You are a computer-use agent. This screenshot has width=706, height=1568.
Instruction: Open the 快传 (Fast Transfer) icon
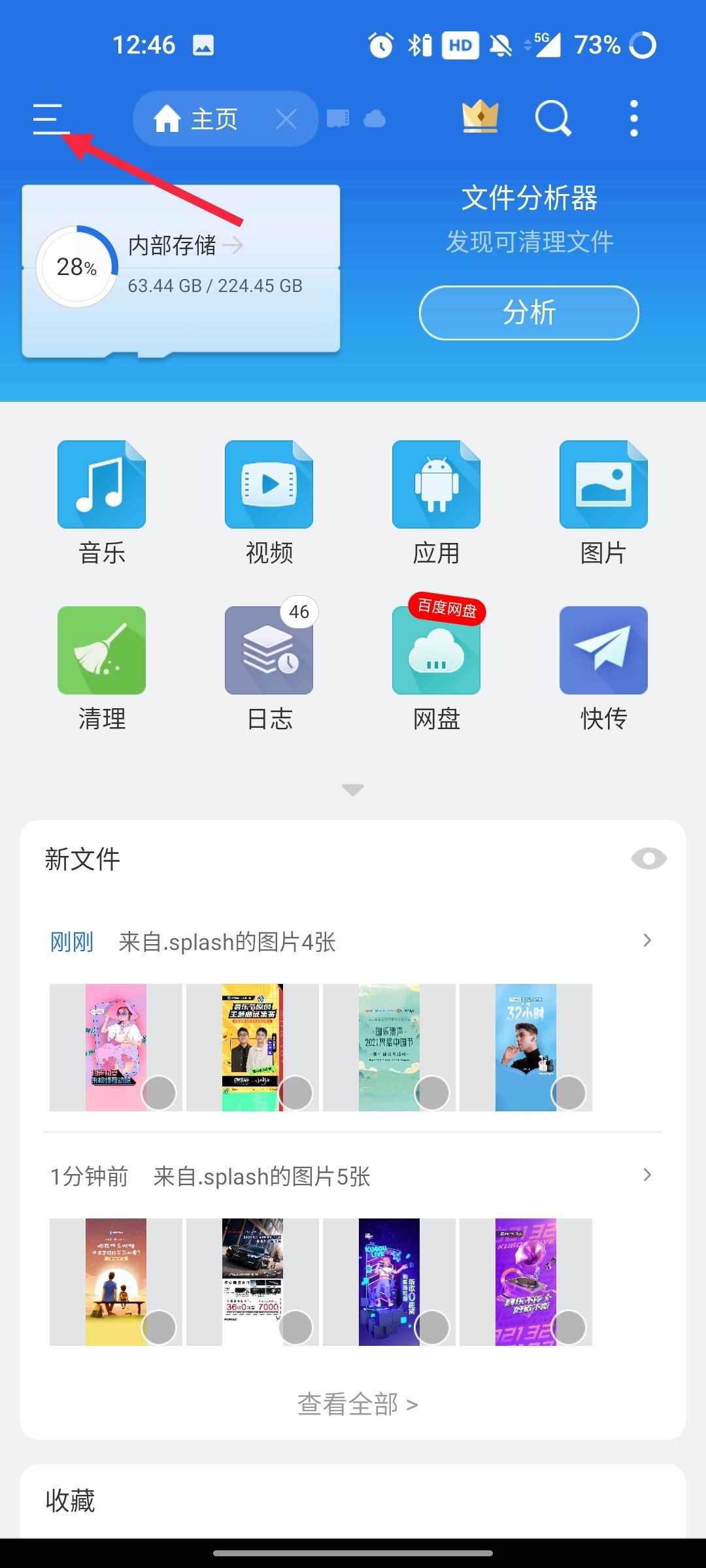click(x=603, y=651)
